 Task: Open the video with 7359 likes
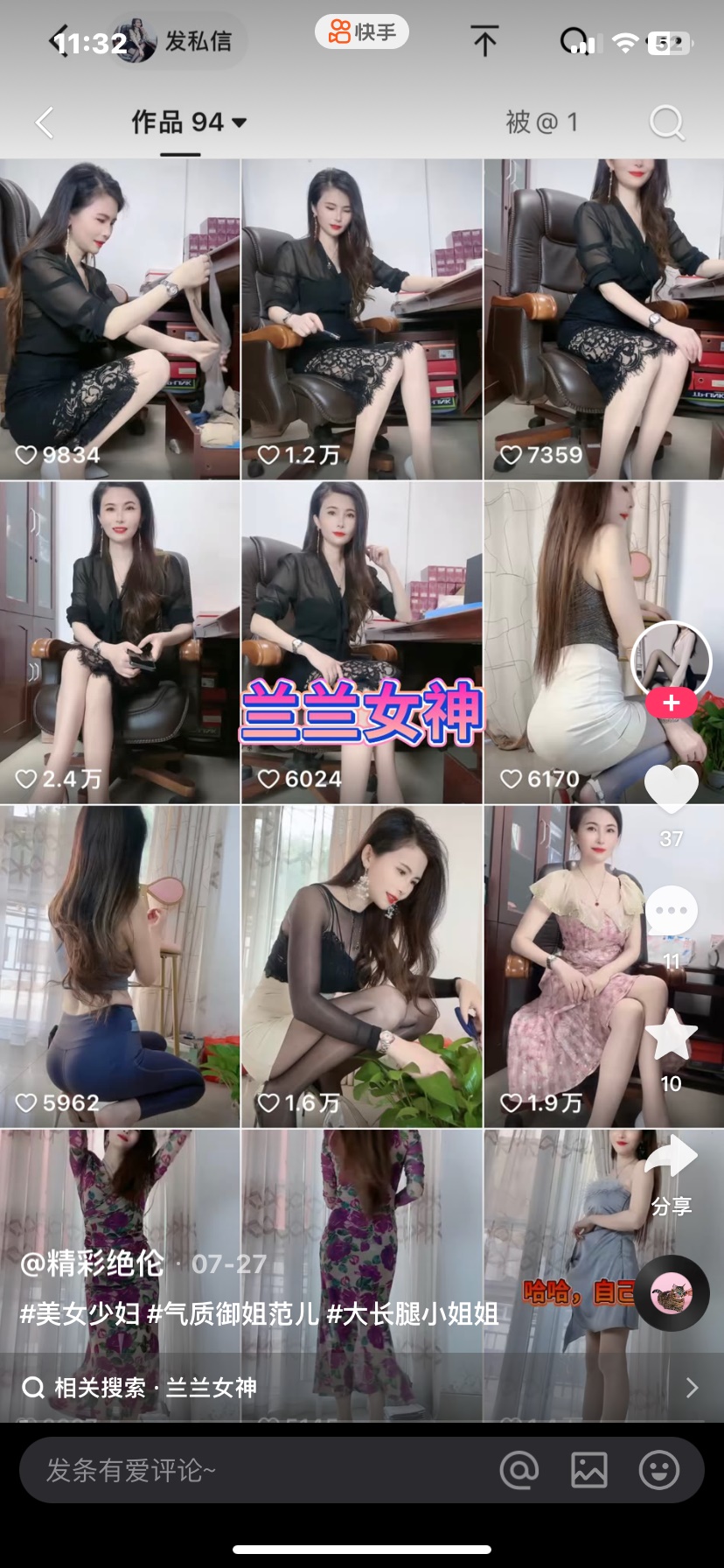[603, 319]
